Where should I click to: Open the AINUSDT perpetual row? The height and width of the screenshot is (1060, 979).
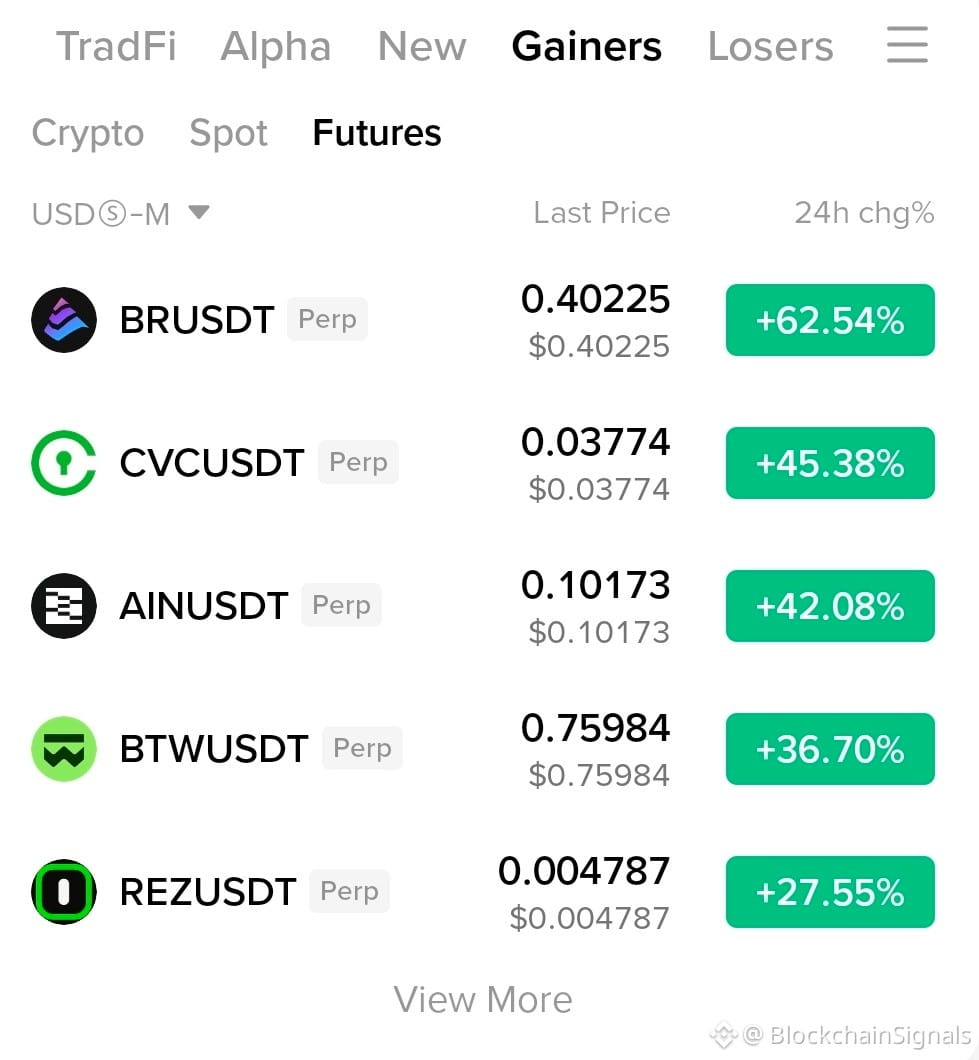click(483, 606)
